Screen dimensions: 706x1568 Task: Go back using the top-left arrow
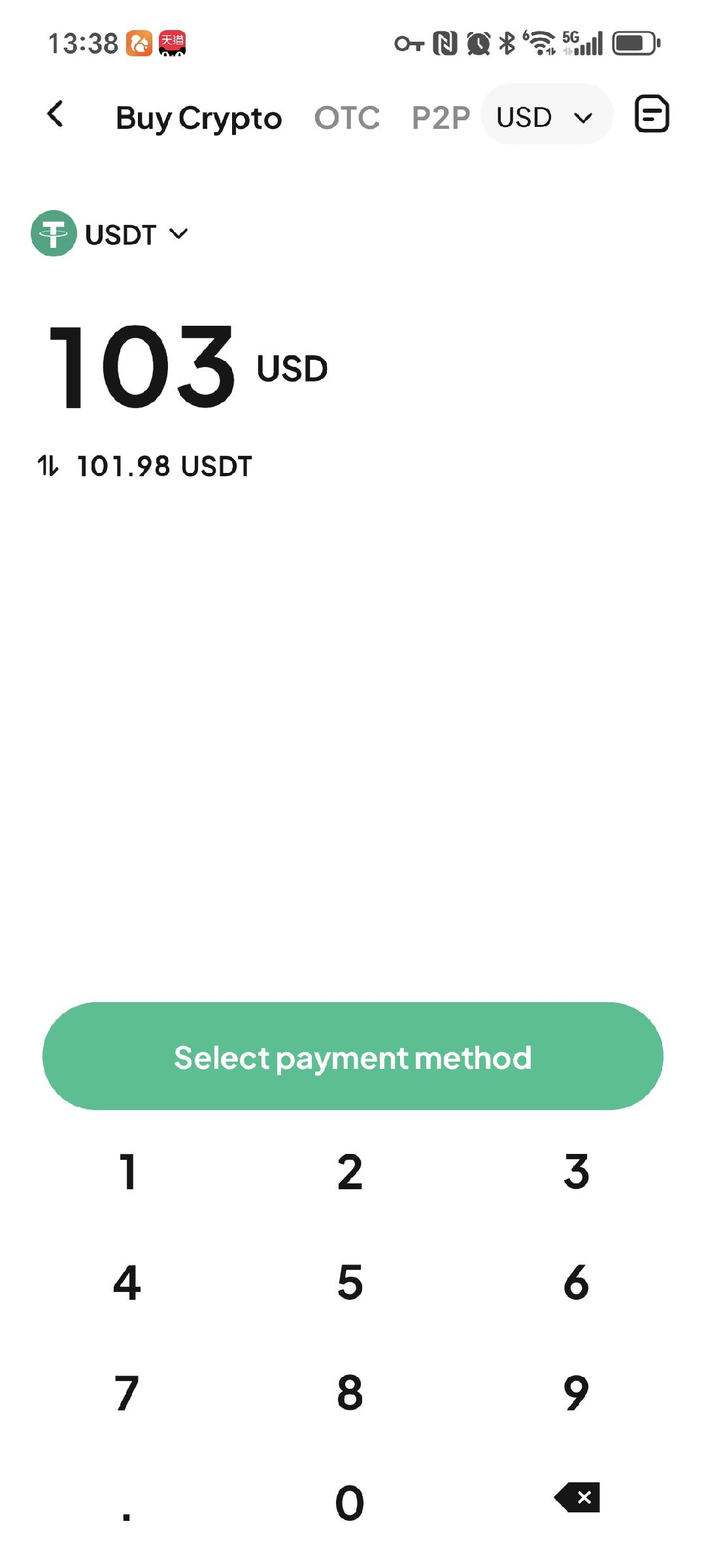click(56, 114)
